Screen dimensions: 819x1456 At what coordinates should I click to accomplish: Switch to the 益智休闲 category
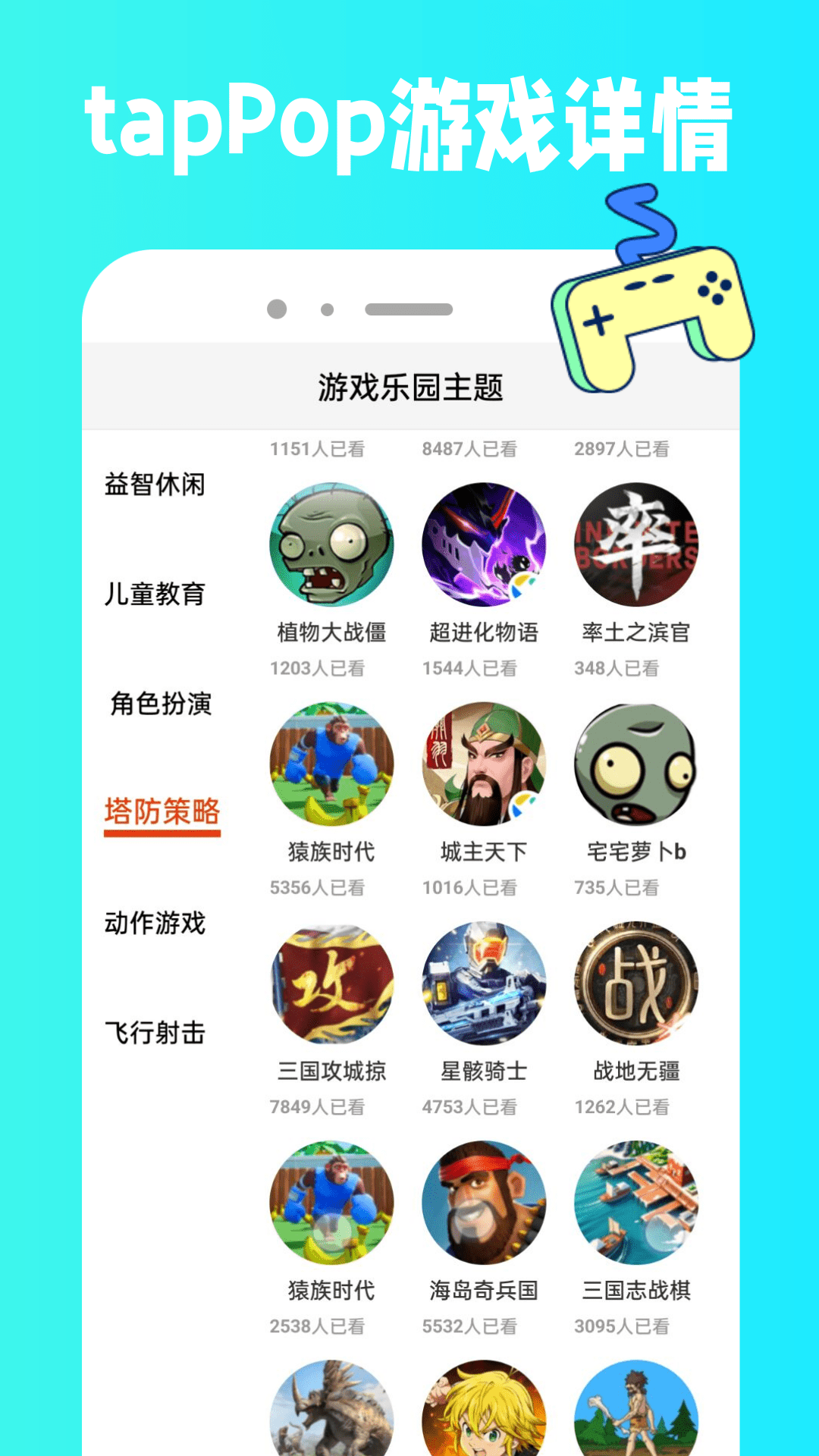(156, 487)
